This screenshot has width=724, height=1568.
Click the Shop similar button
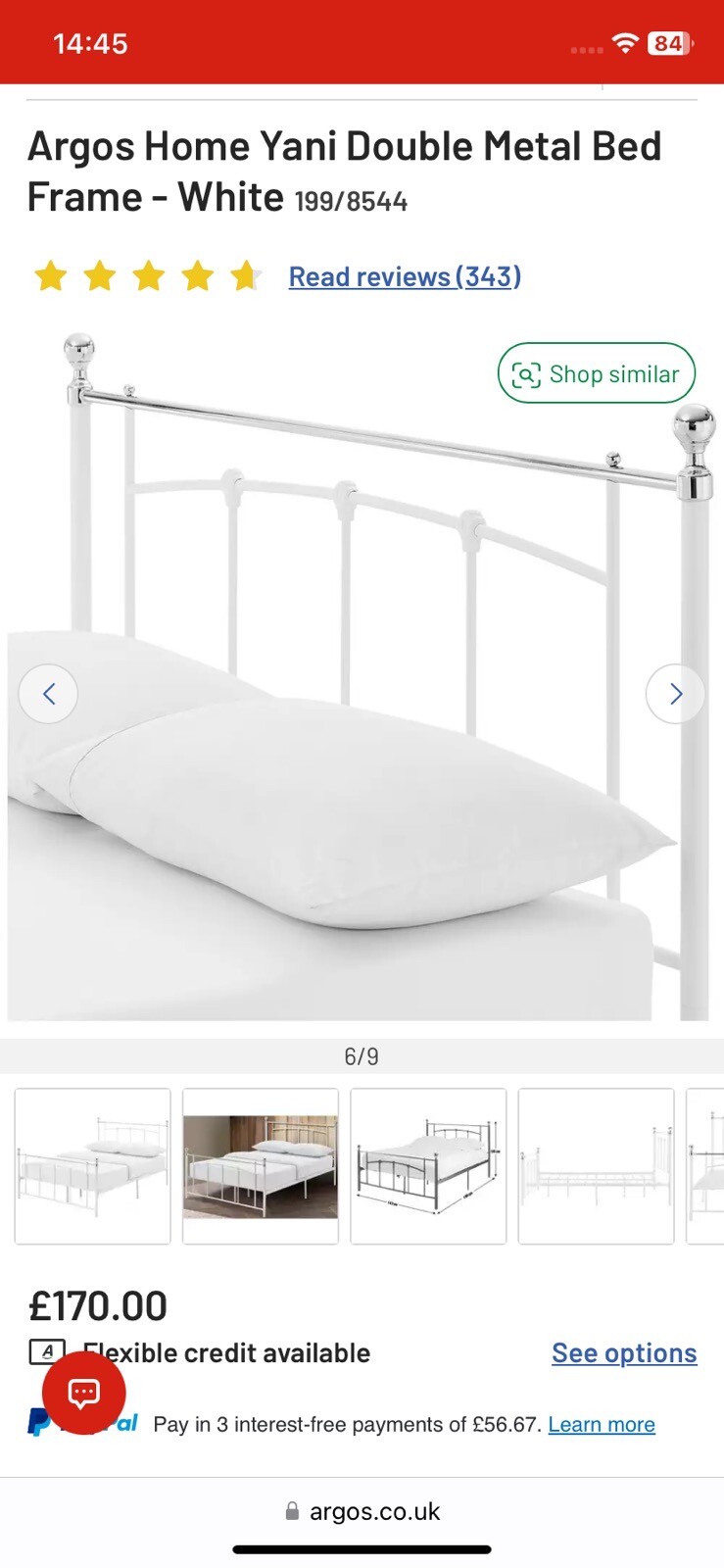point(595,373)
